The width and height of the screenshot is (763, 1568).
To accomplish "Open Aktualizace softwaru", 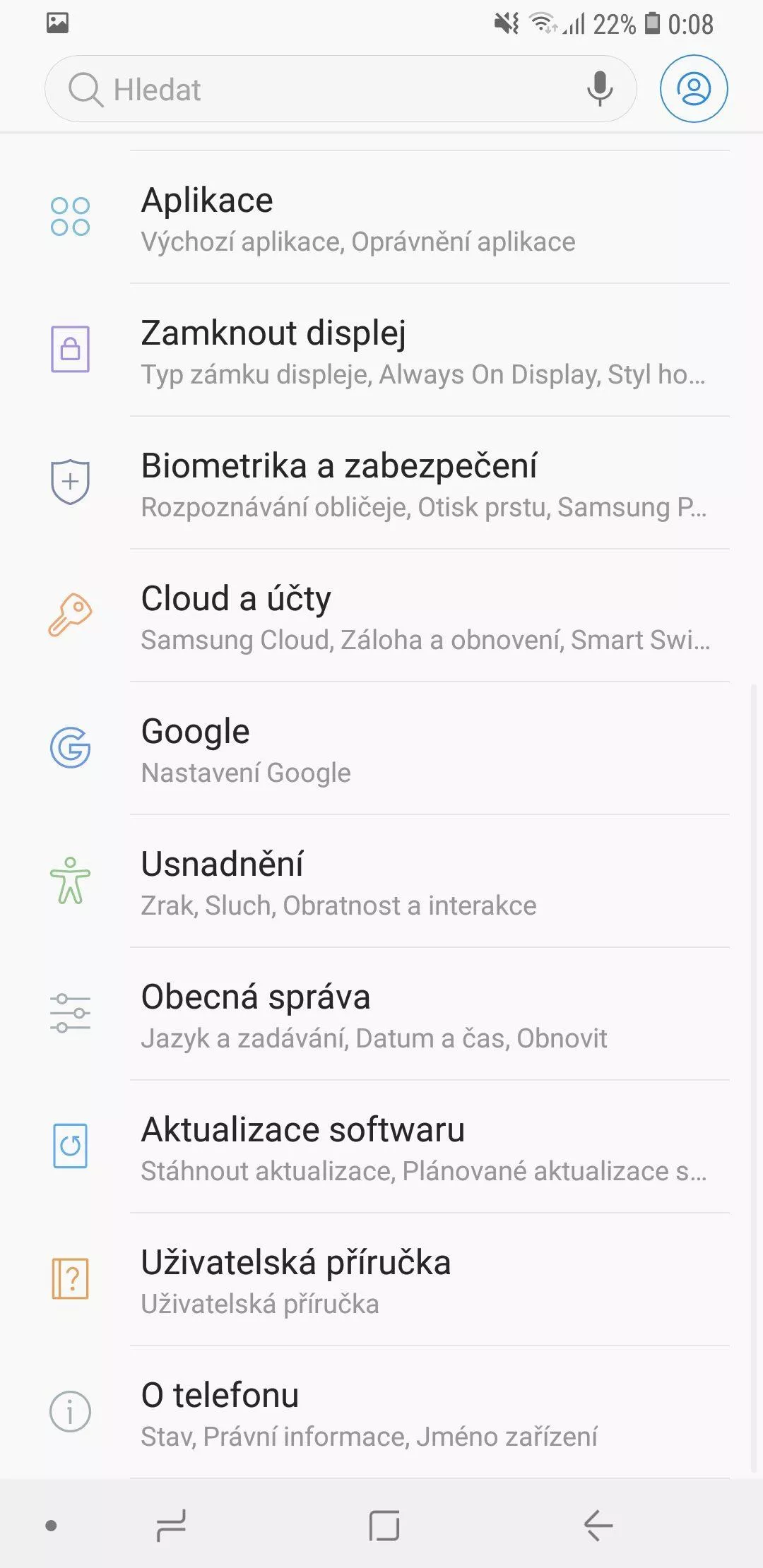I will (381, 1147).
